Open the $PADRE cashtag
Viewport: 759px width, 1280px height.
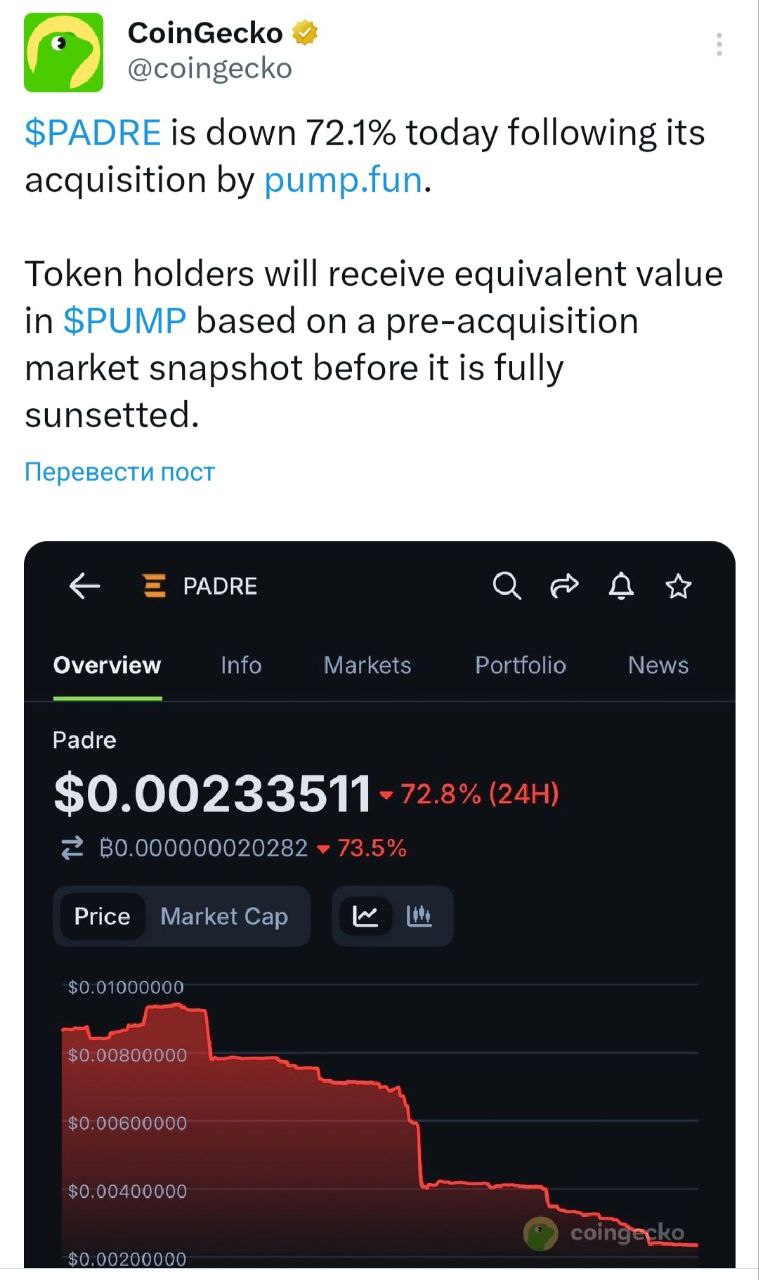click(x=92, y=133)
